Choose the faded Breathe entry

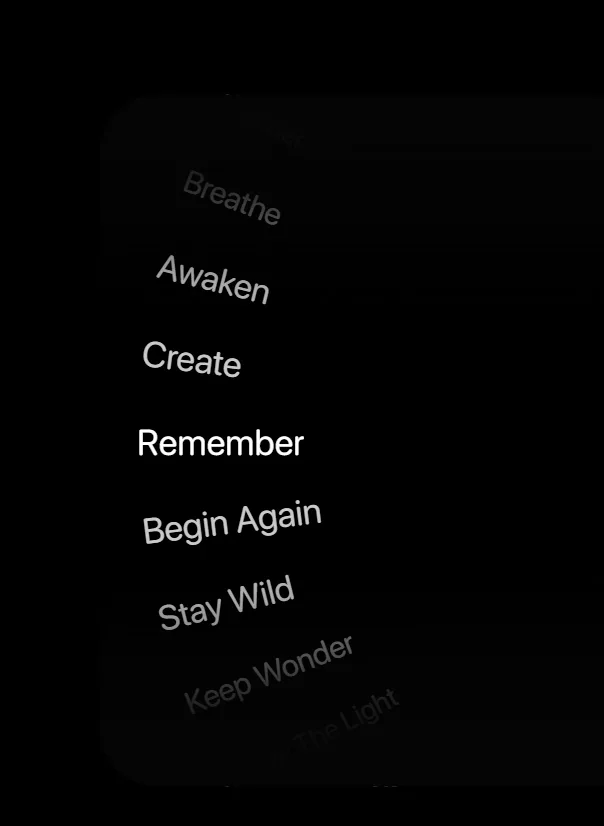[x=232, y=198]
